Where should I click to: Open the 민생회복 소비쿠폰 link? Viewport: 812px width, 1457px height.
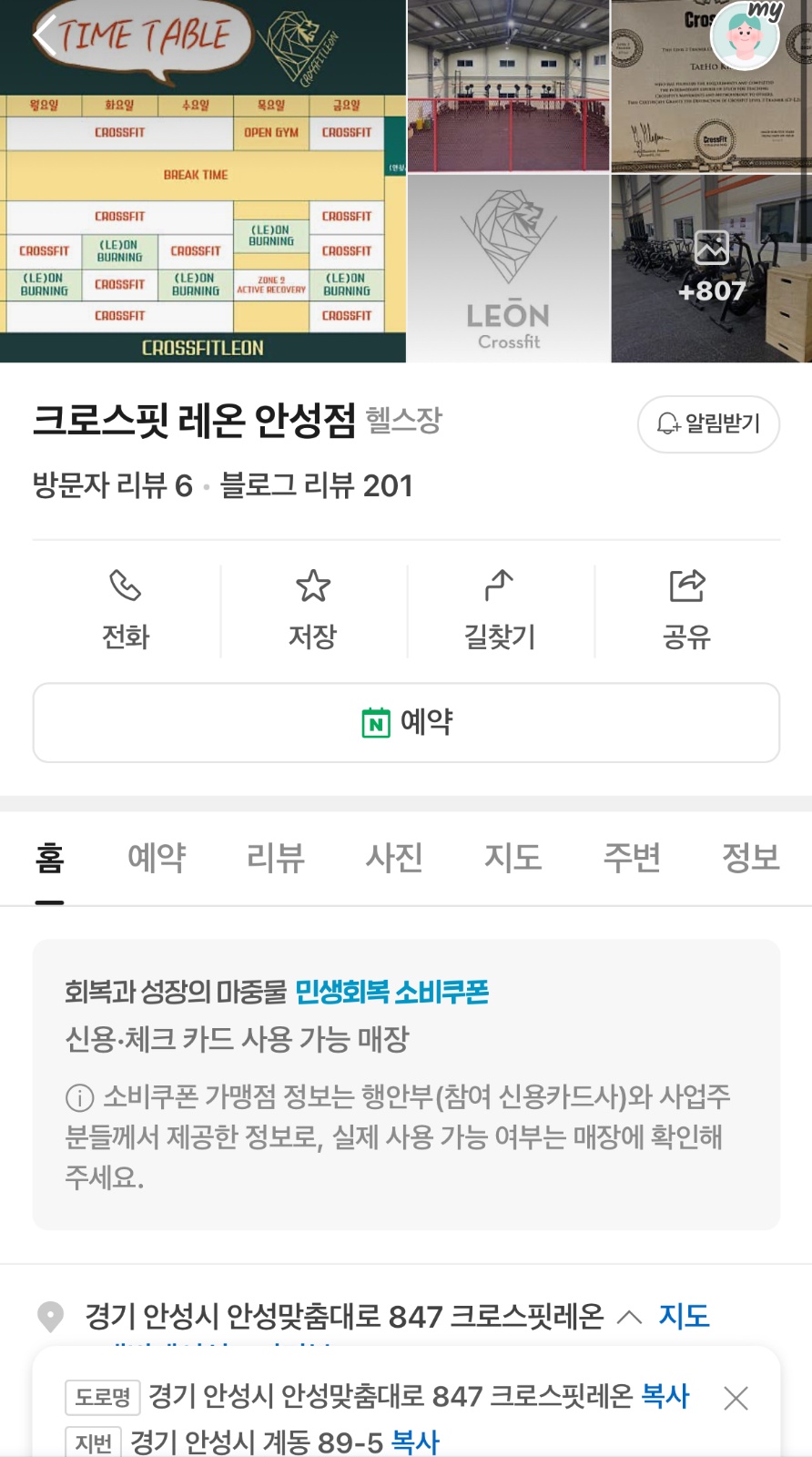pyautogui.click(x=391, y=993)
